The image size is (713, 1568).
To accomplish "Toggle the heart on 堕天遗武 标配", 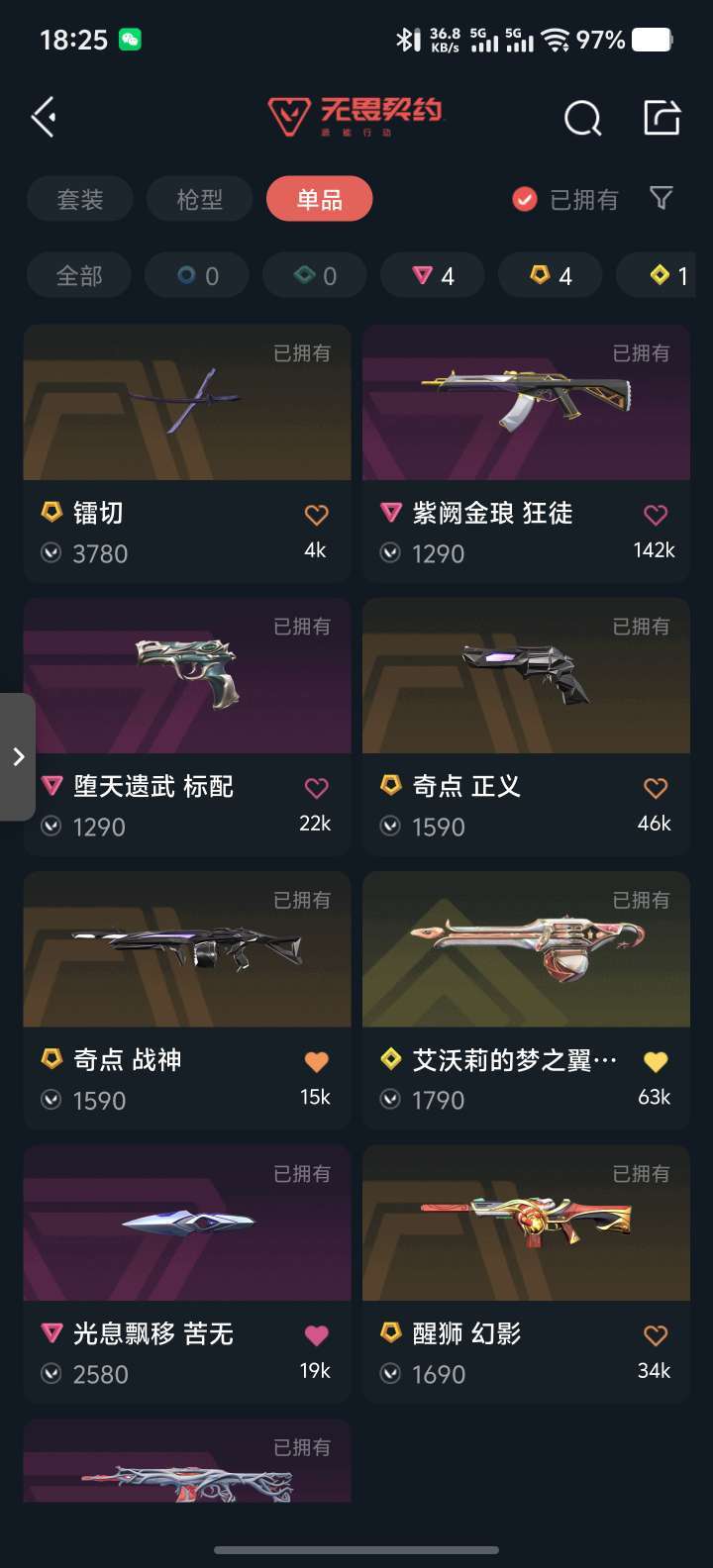I will (315, 788).
